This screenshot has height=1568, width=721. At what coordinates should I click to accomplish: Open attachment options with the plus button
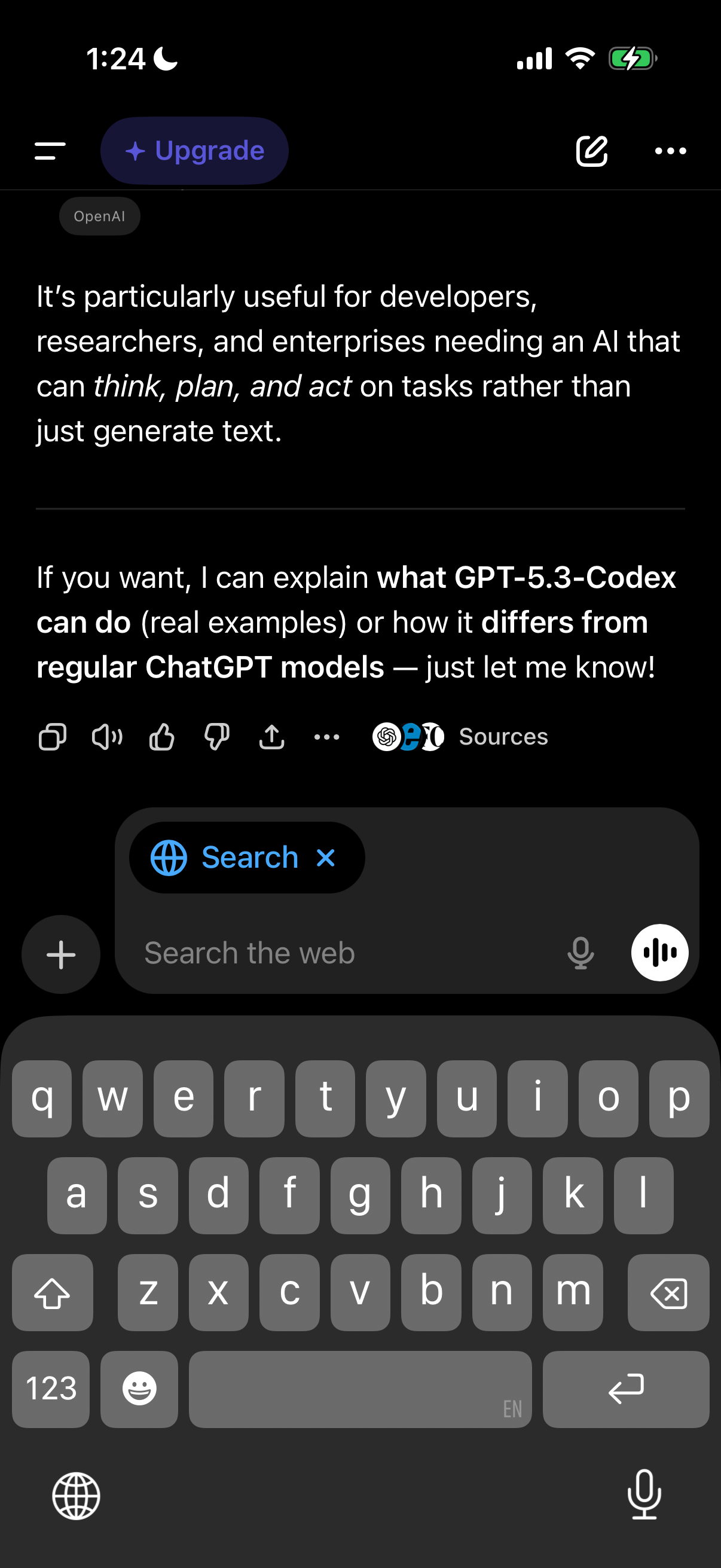click(61, 954)
